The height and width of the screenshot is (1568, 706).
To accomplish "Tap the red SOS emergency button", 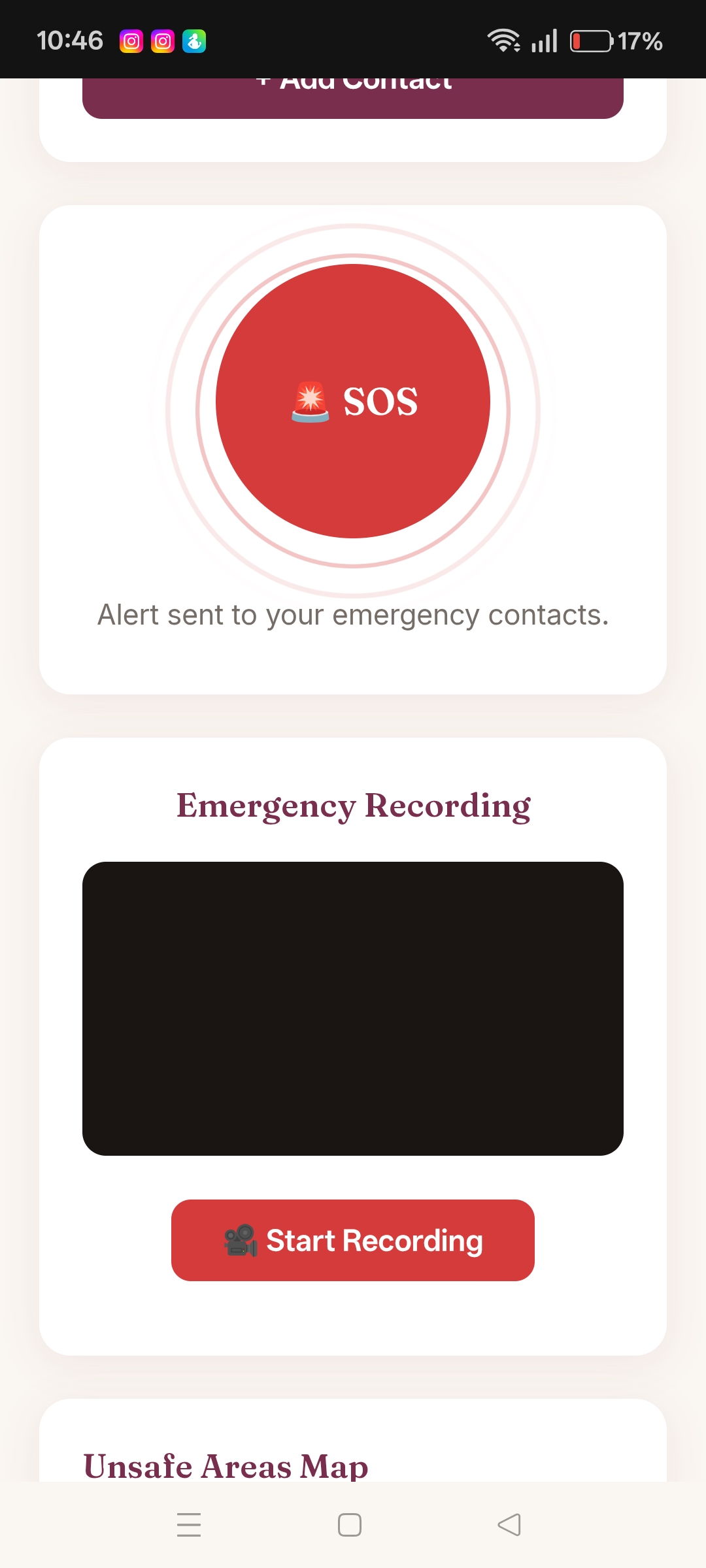I will click(353, 401).
